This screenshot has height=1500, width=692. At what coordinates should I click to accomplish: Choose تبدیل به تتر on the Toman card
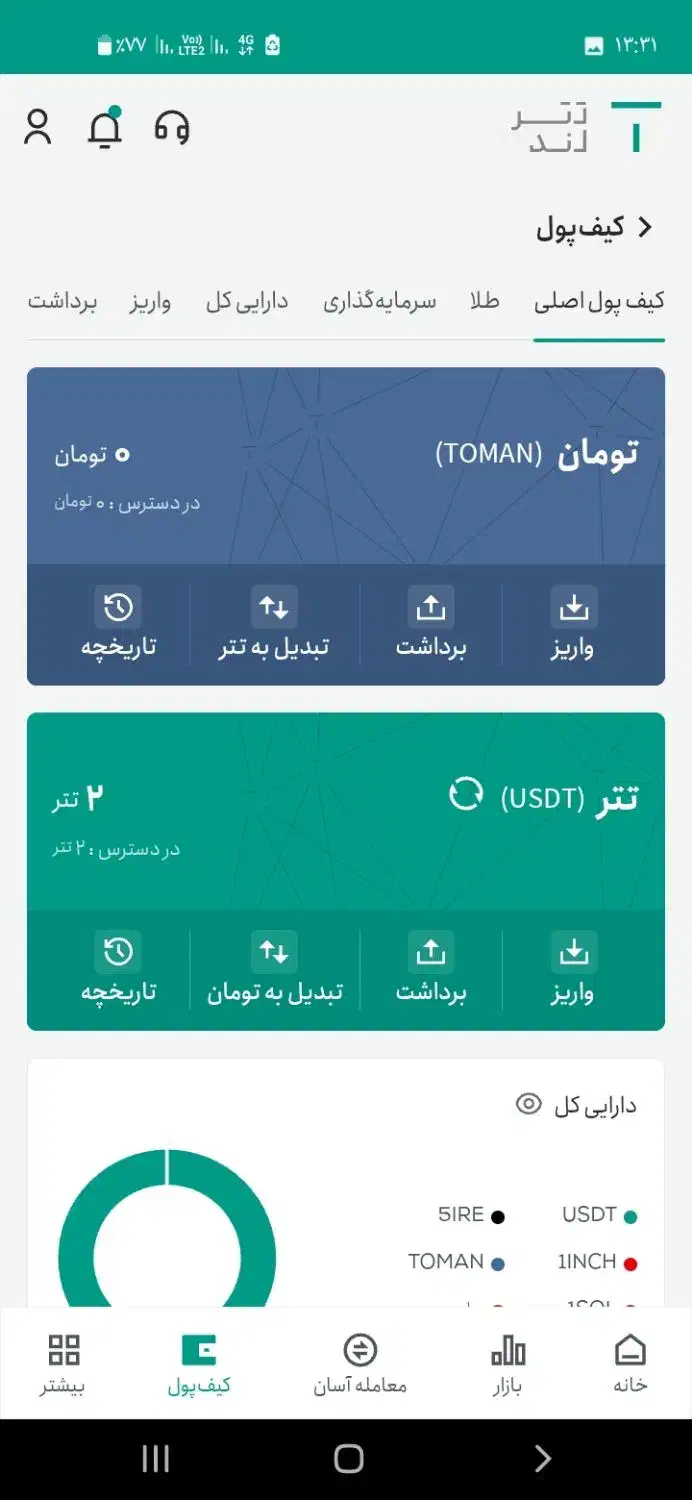pyautogui.click(x=274, y=624)
